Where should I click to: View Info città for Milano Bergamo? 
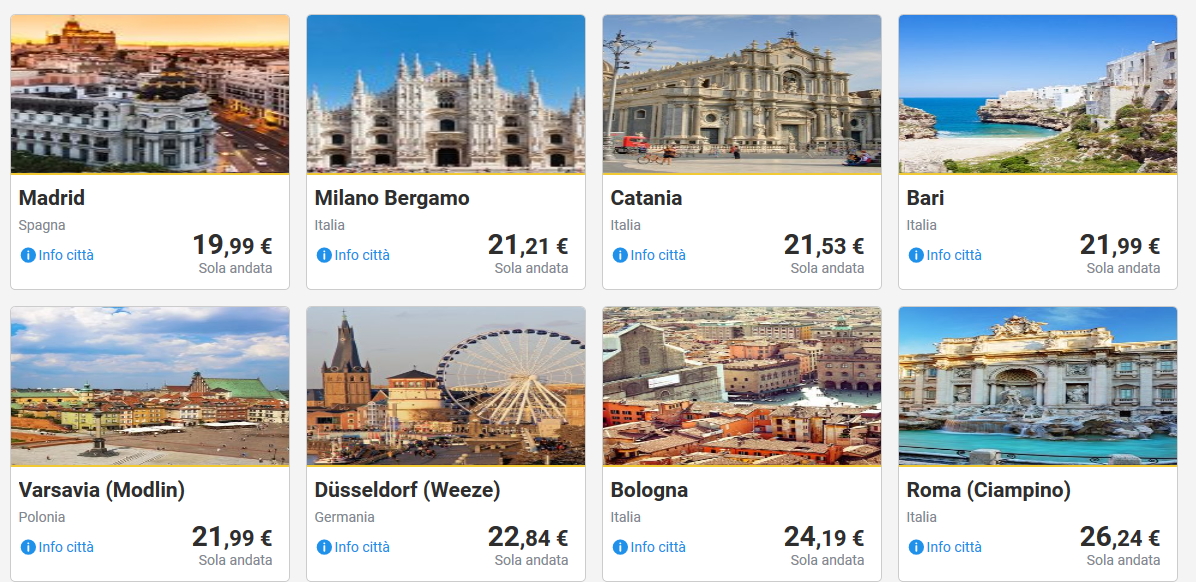(354, 255)
